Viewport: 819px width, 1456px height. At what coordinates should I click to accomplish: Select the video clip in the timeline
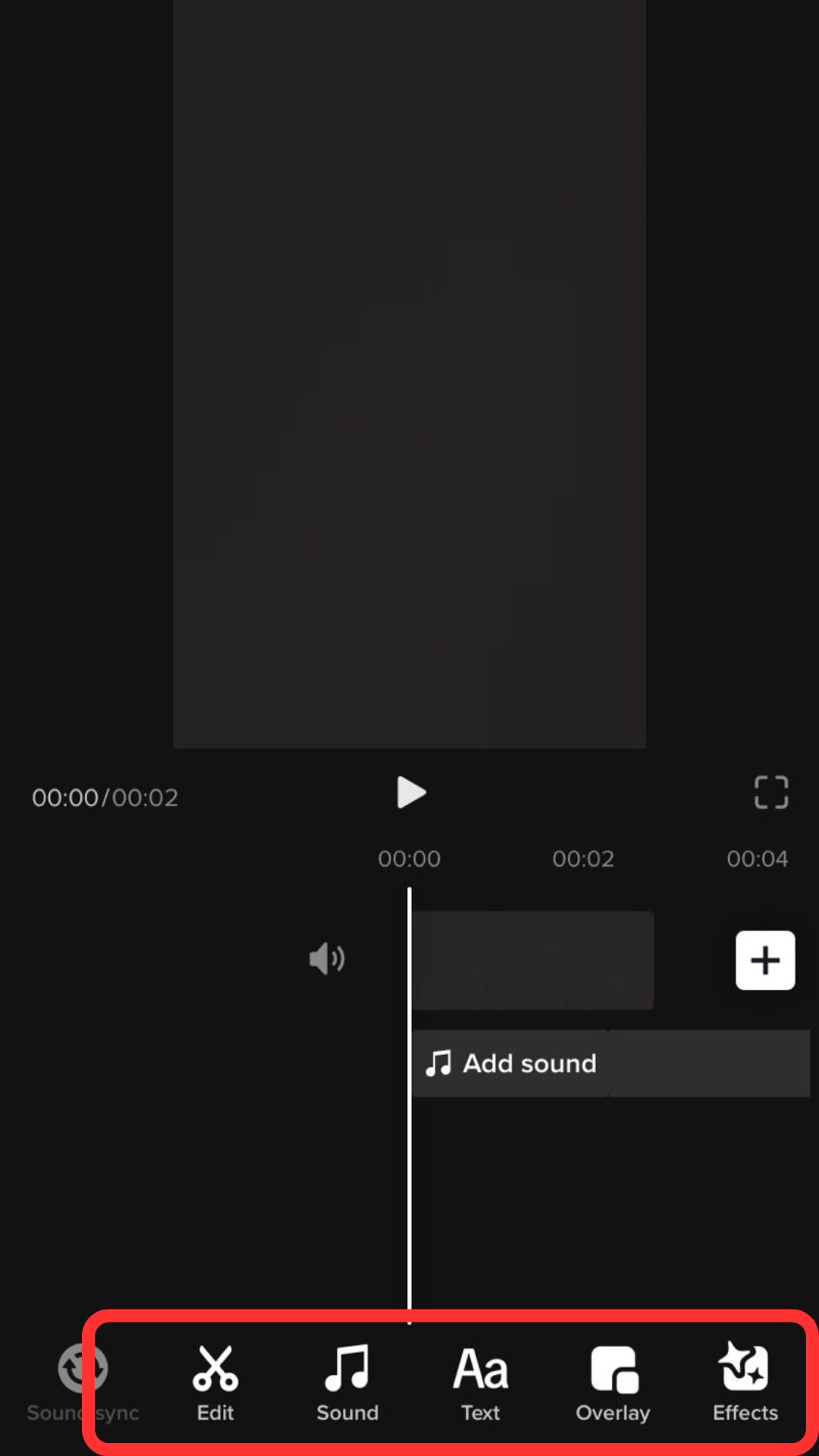[532, 960]
